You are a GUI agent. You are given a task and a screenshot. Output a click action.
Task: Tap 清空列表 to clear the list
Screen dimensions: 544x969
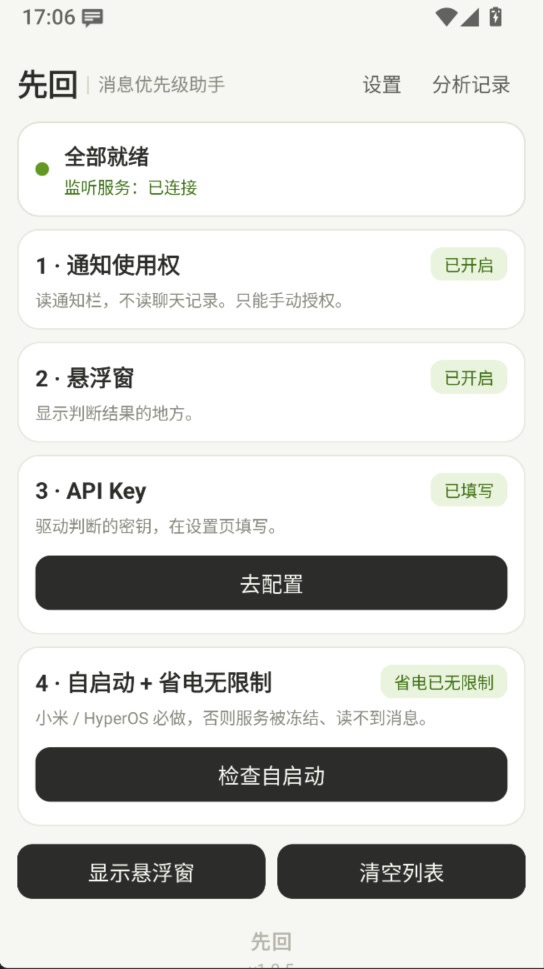click(x=401, y=871)
